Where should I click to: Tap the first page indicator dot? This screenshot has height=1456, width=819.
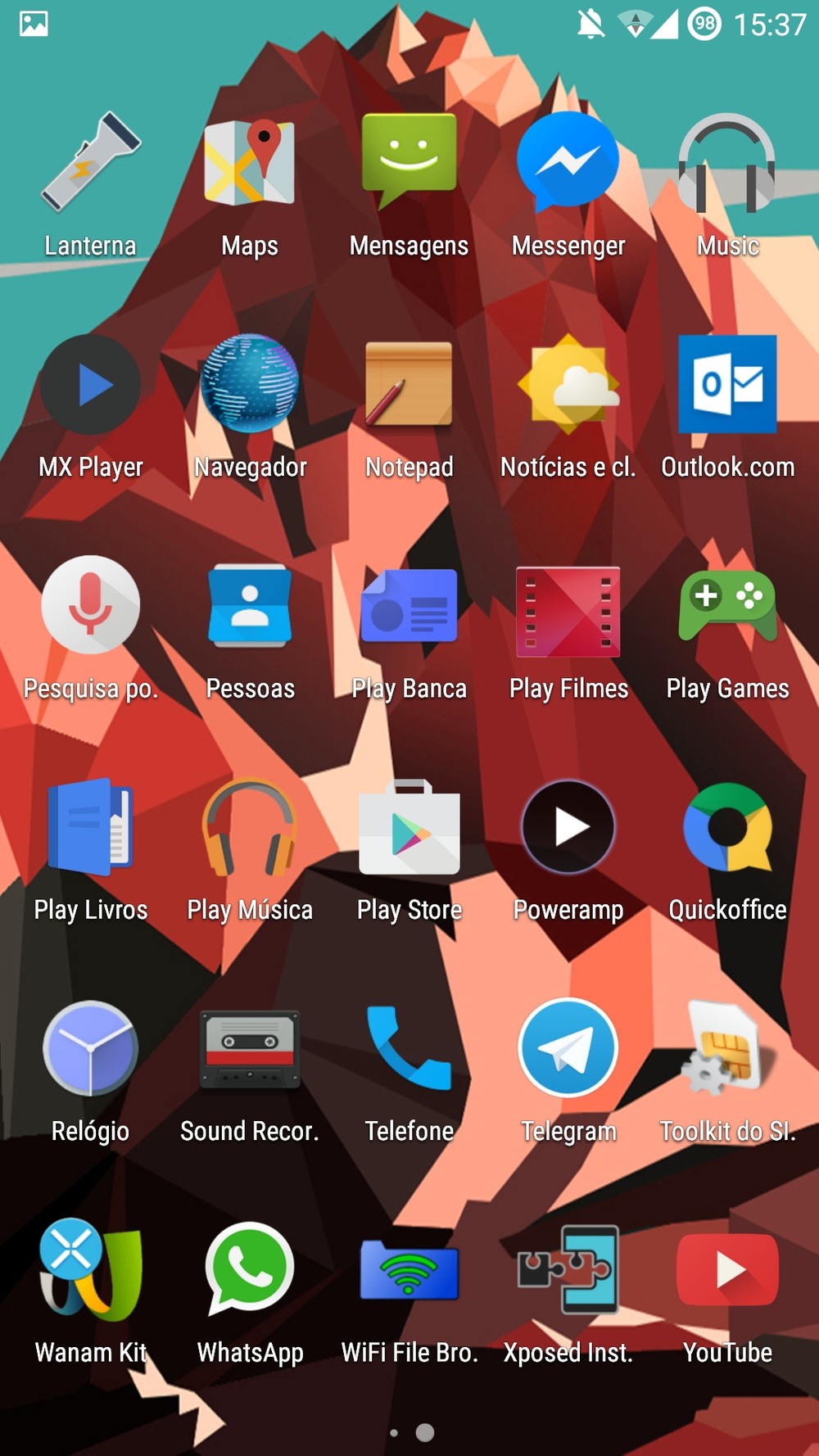[394, 1433]
